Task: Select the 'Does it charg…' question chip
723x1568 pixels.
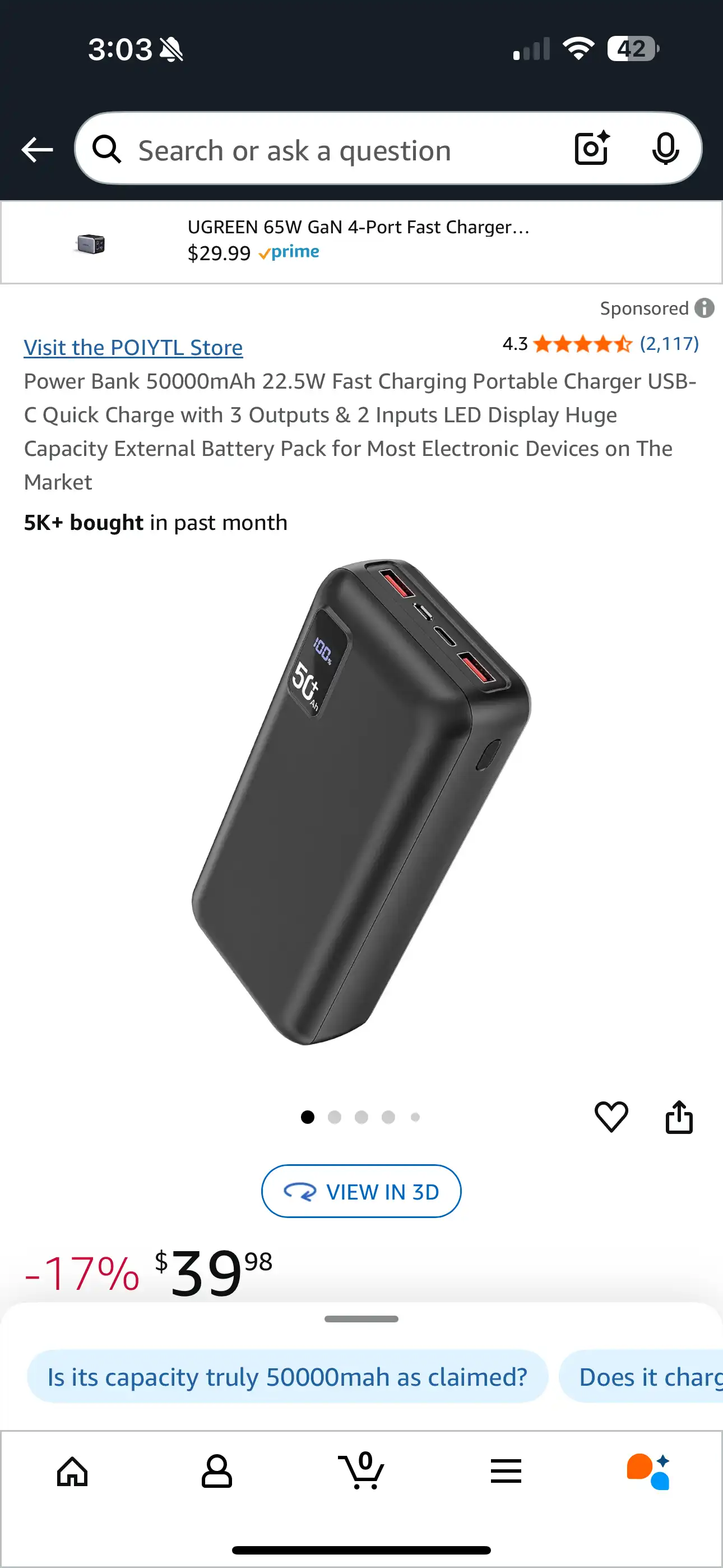Action: click(x=645, y=1377)
